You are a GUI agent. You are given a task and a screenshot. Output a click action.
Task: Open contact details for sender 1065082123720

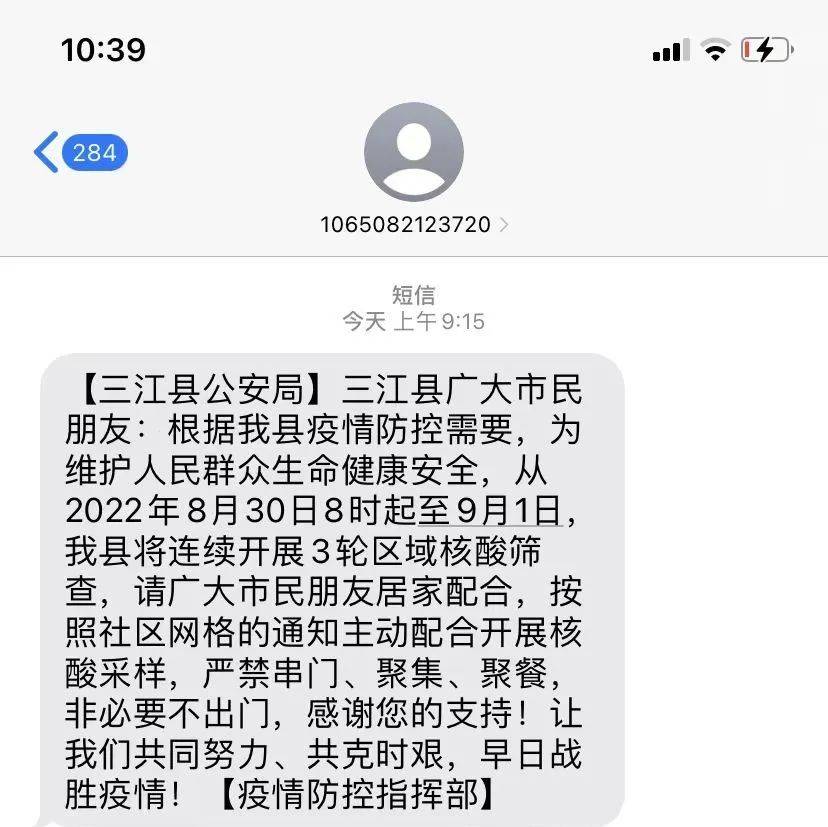(414, 224)
